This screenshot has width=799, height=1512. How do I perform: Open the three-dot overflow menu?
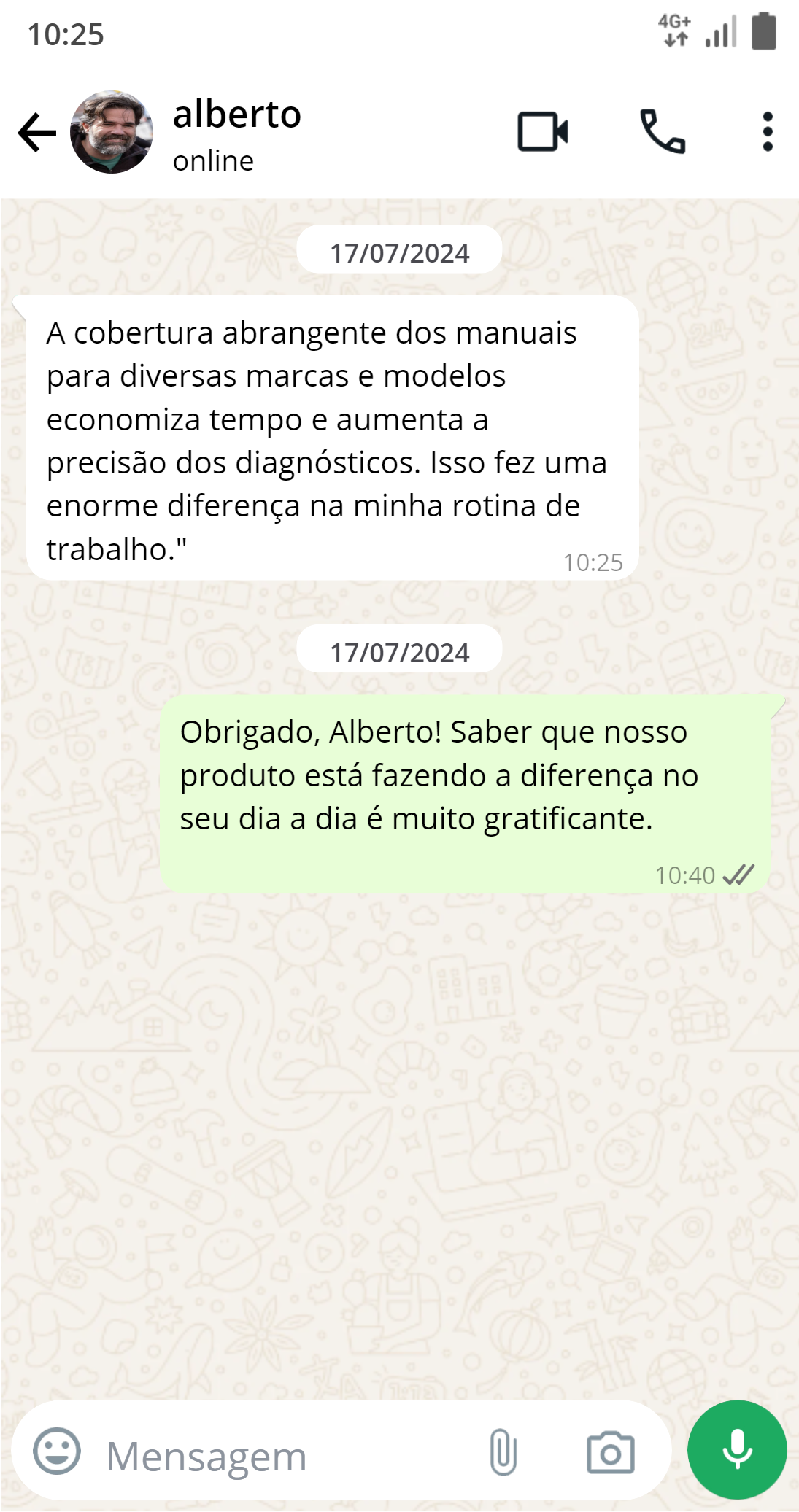(x=767, y=132)
